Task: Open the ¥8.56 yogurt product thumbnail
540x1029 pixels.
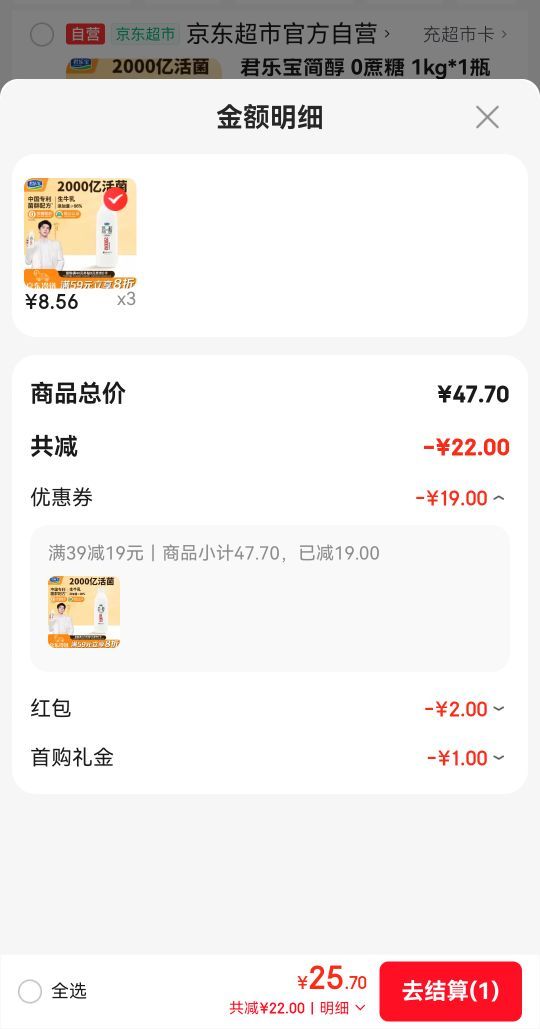Action: click(x=80, y=233)
